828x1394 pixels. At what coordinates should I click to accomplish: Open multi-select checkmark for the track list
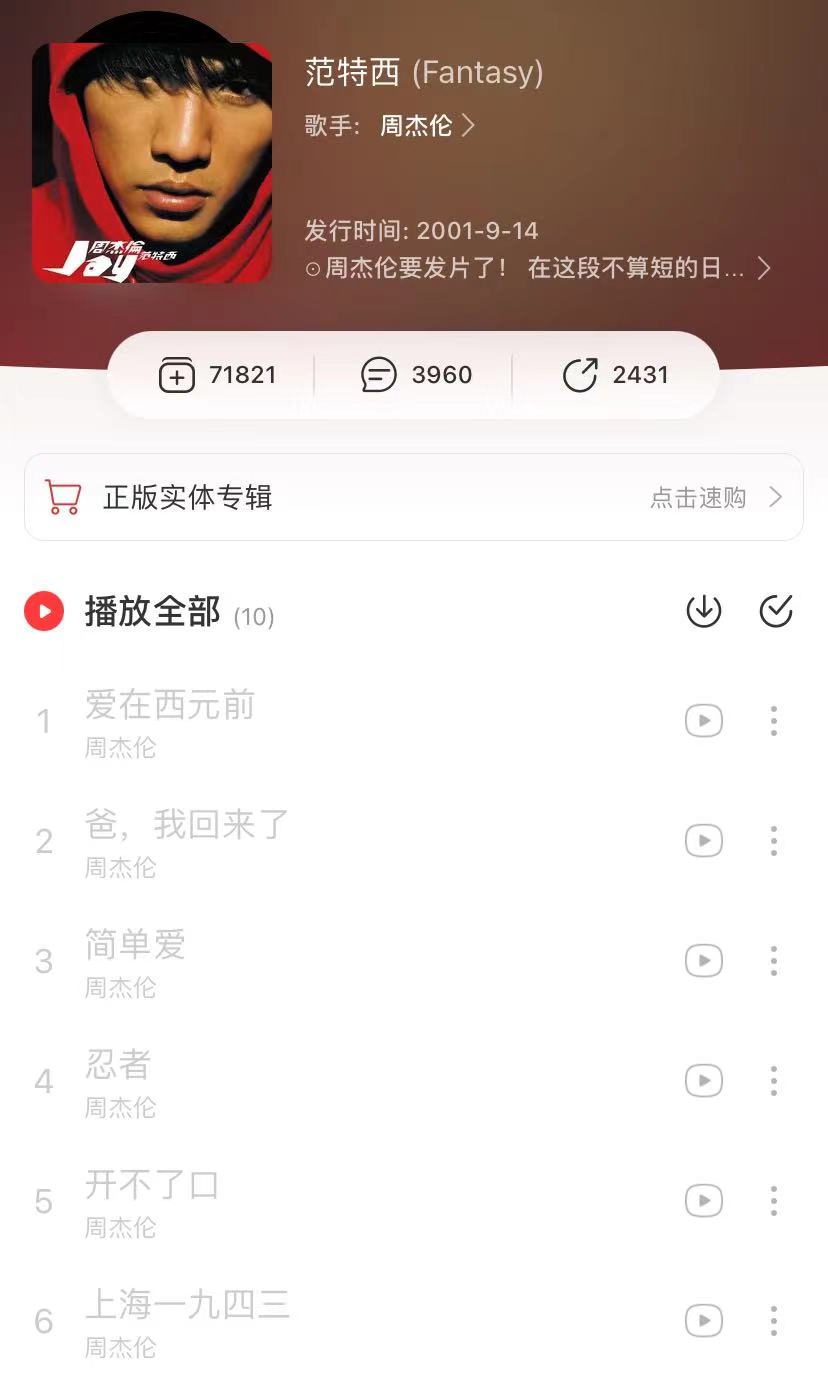click(776, 611)
